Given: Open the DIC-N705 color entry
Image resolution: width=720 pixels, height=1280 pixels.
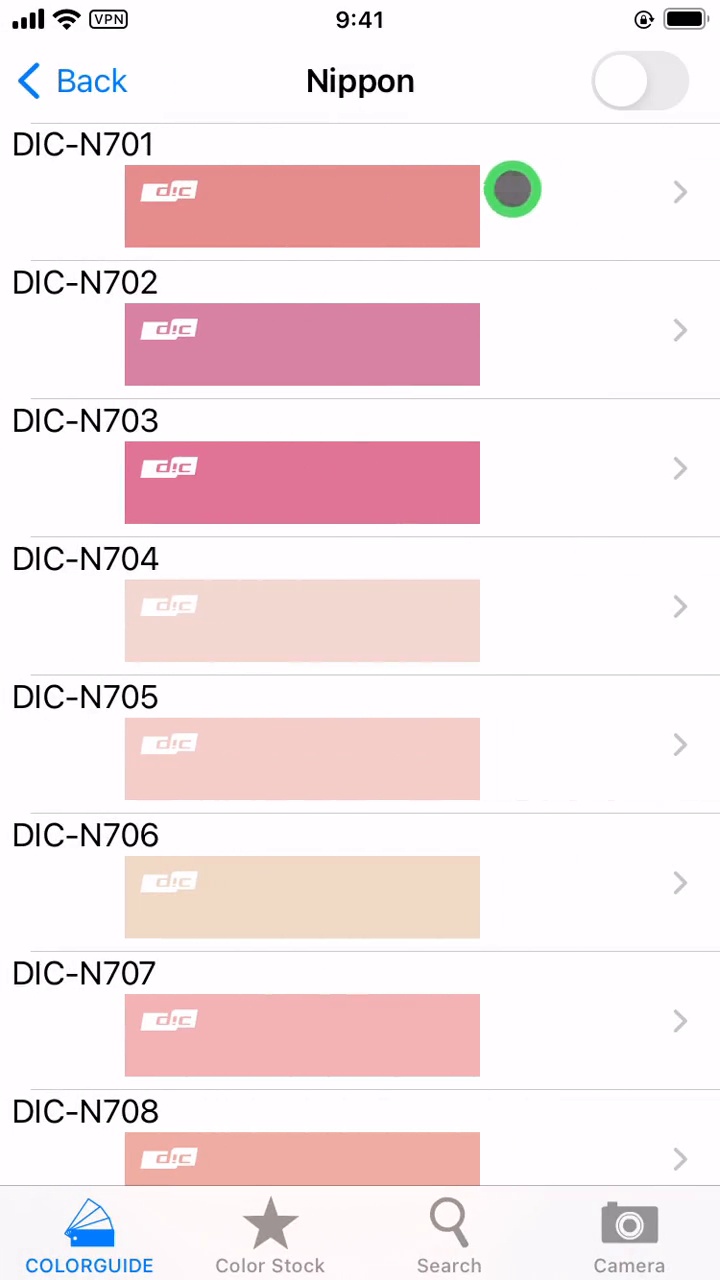Looking at the screenshot, I should 360,744.
